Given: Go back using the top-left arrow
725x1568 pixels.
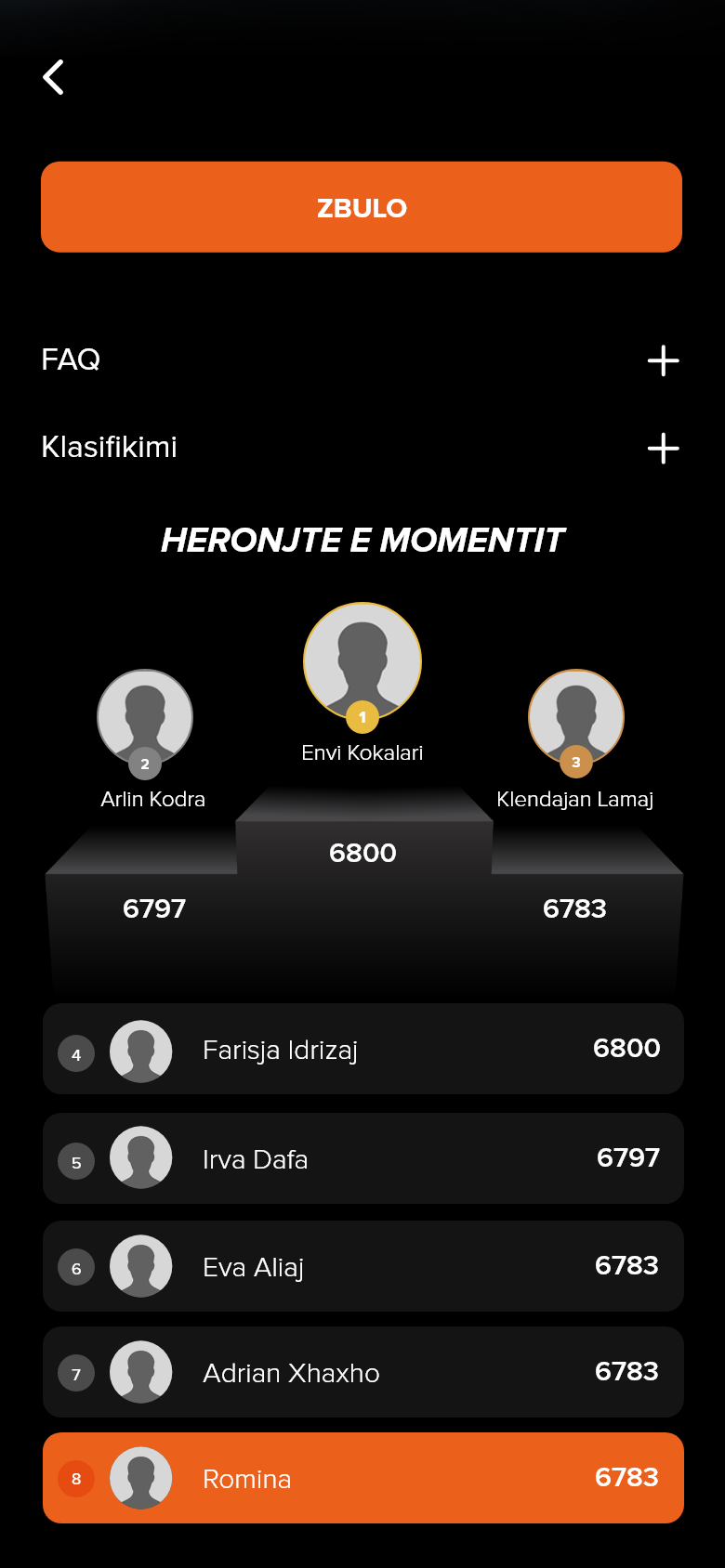Looking at the screenshot, I should [x=54, y=77].
